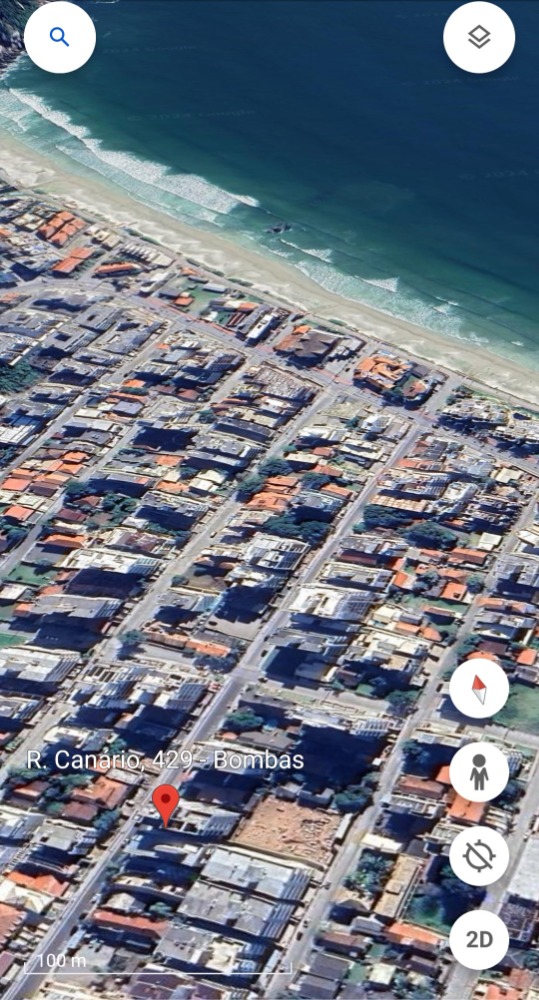
Task: Enter Street View with the pegman button
Action: [x=479, y=772]
